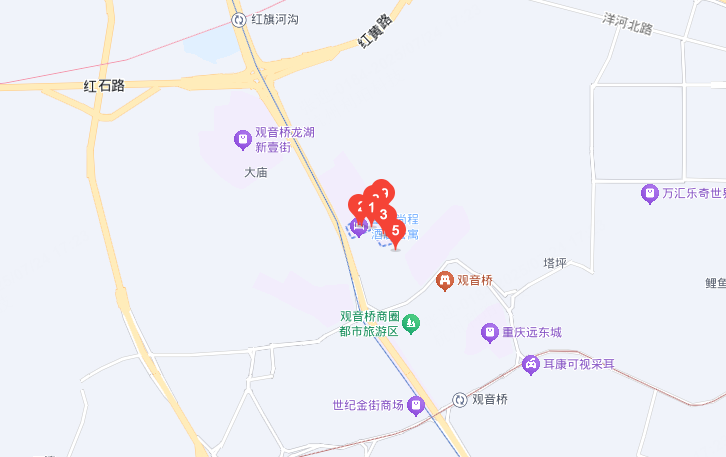
Task: Select the 世纪金街商场 pin
Action: [416, 405]
